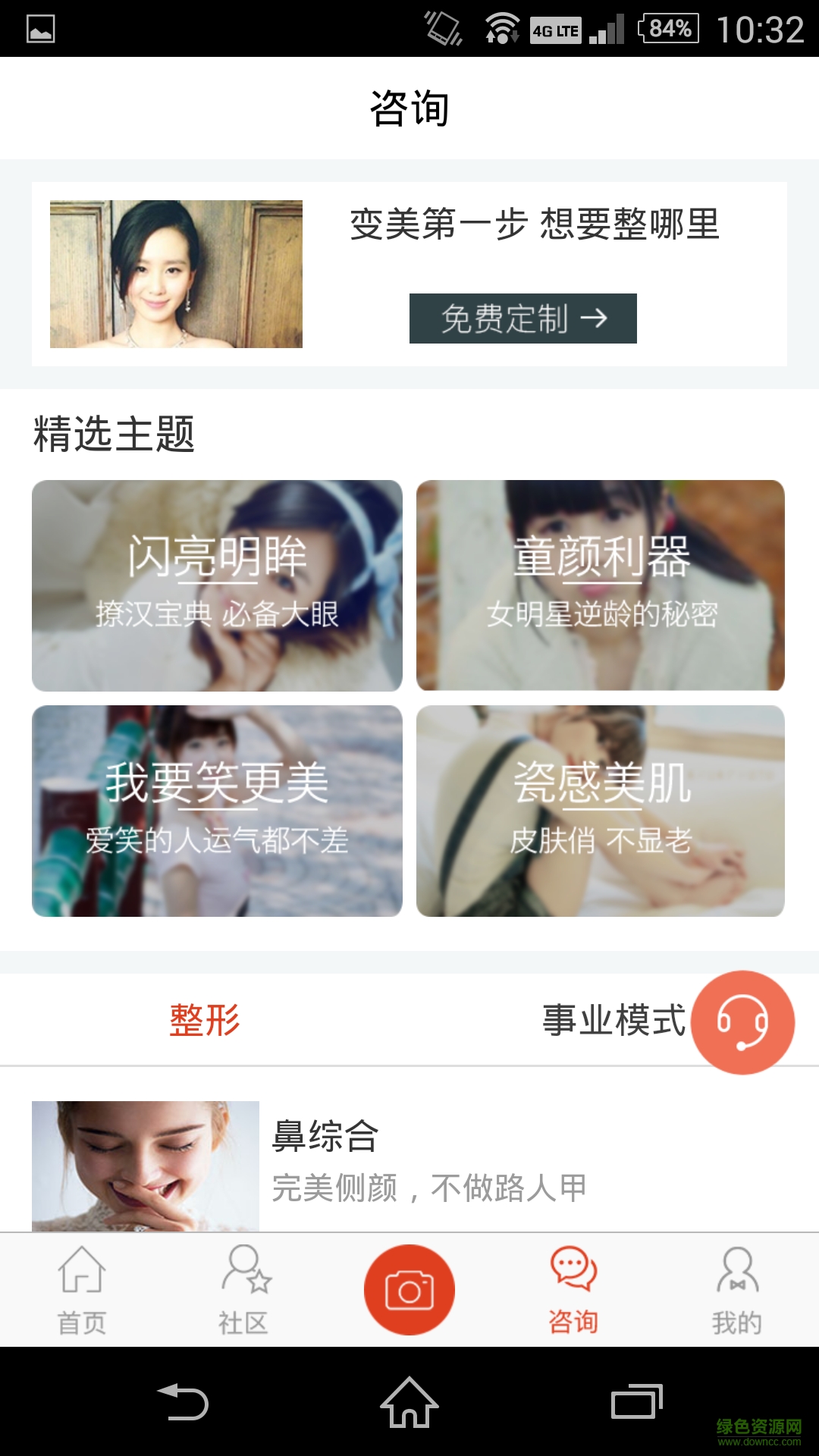Select the 我要笑更美 theme card
Image resolution: width=819 pixels, height=1456 pixels.
point(217,811)
